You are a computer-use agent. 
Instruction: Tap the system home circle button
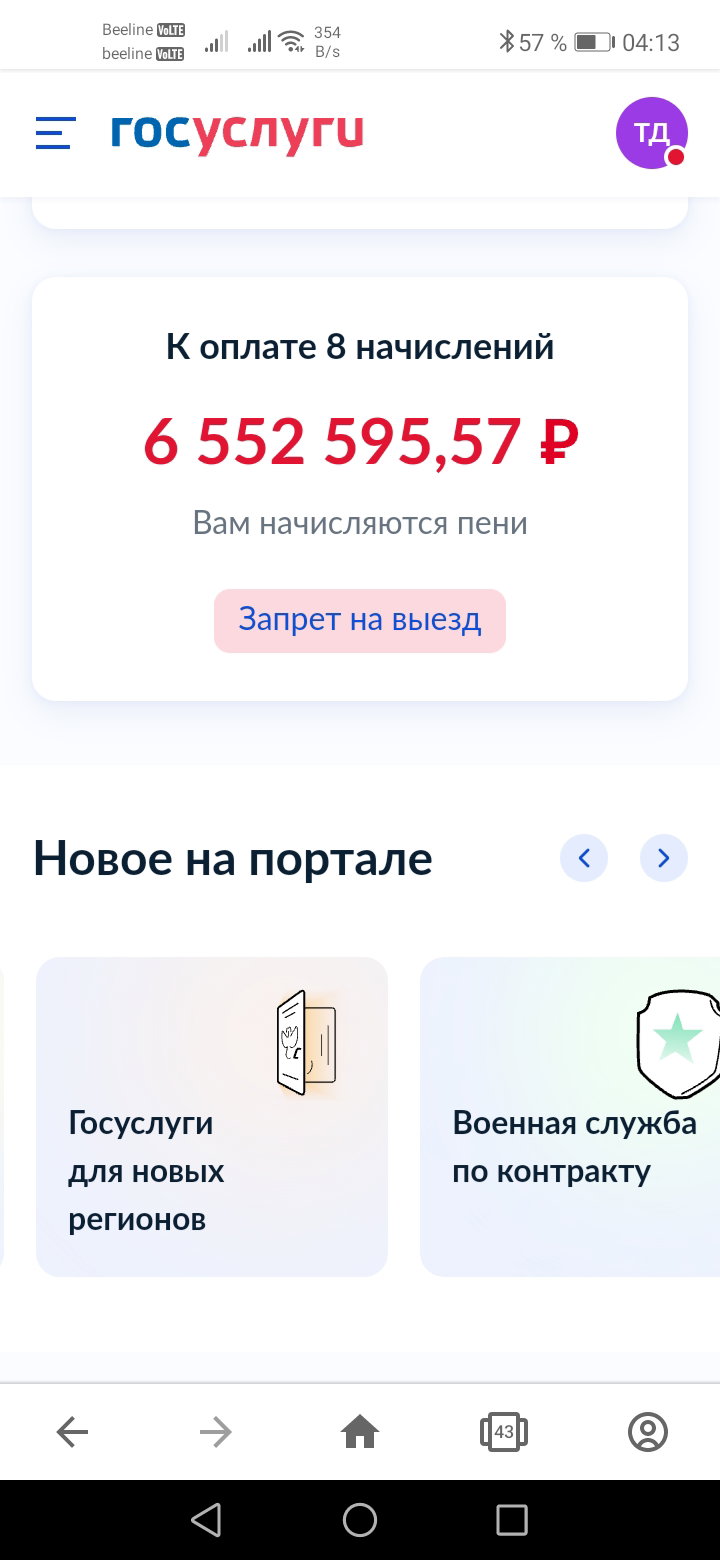[x=360, y=1520]
